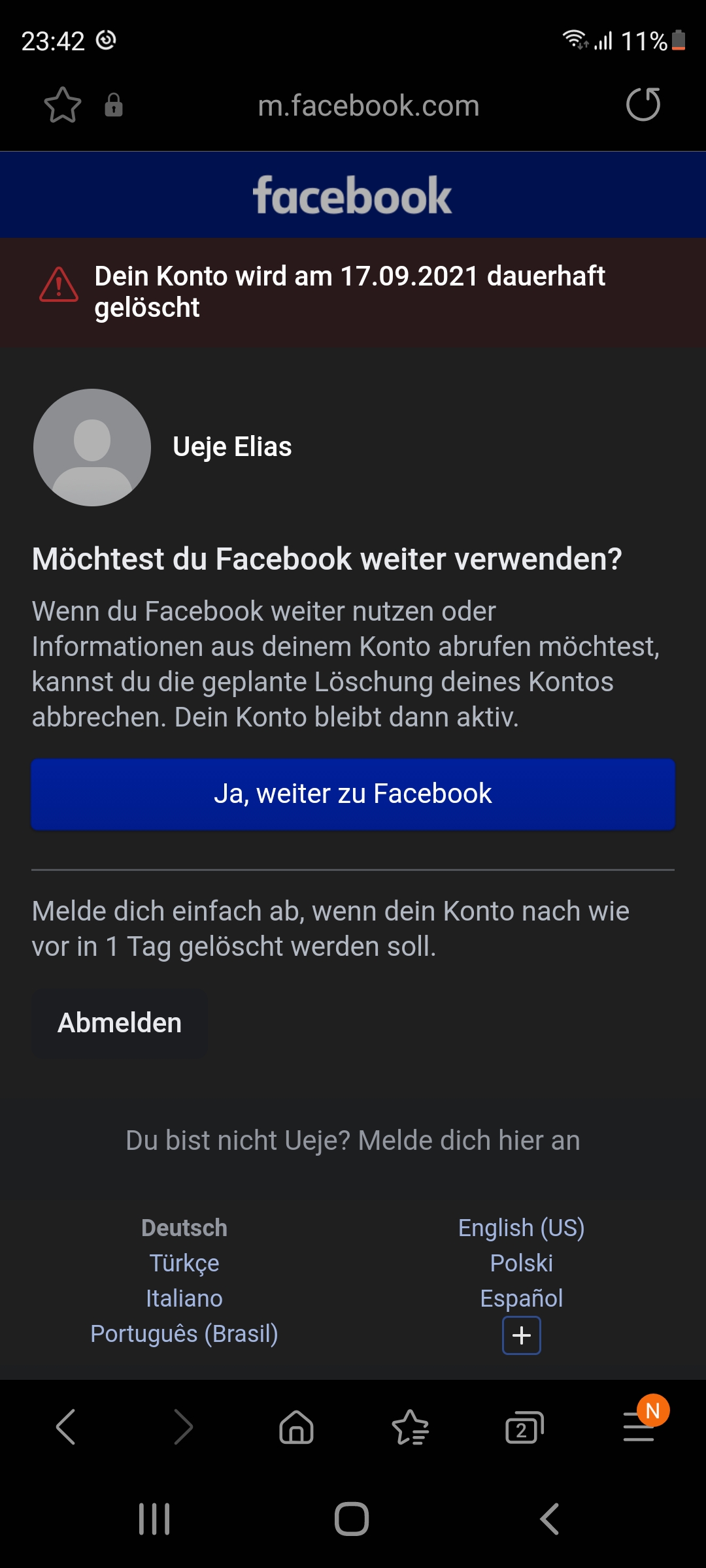This screenshot has width=706, height=1568.
Task: Reload the Facebook page
Action: pyautogui.click(x=643, y=105)
